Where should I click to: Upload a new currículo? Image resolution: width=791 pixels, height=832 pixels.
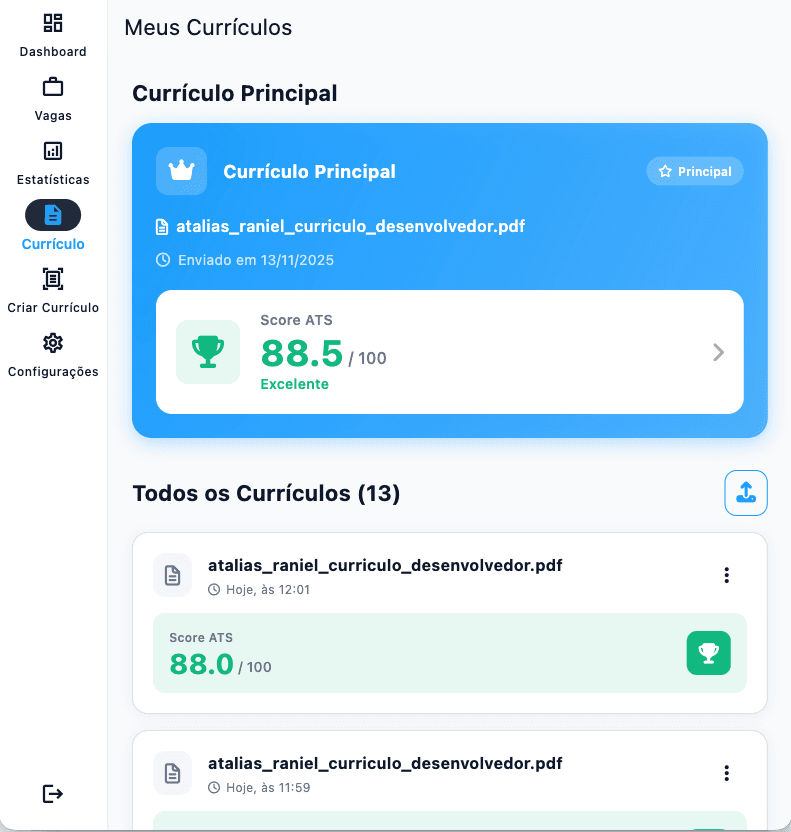[746, 493]
